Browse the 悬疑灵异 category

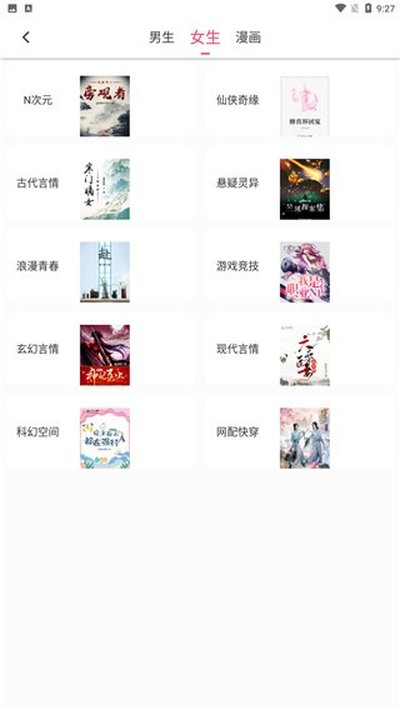(x=299, y=183)
